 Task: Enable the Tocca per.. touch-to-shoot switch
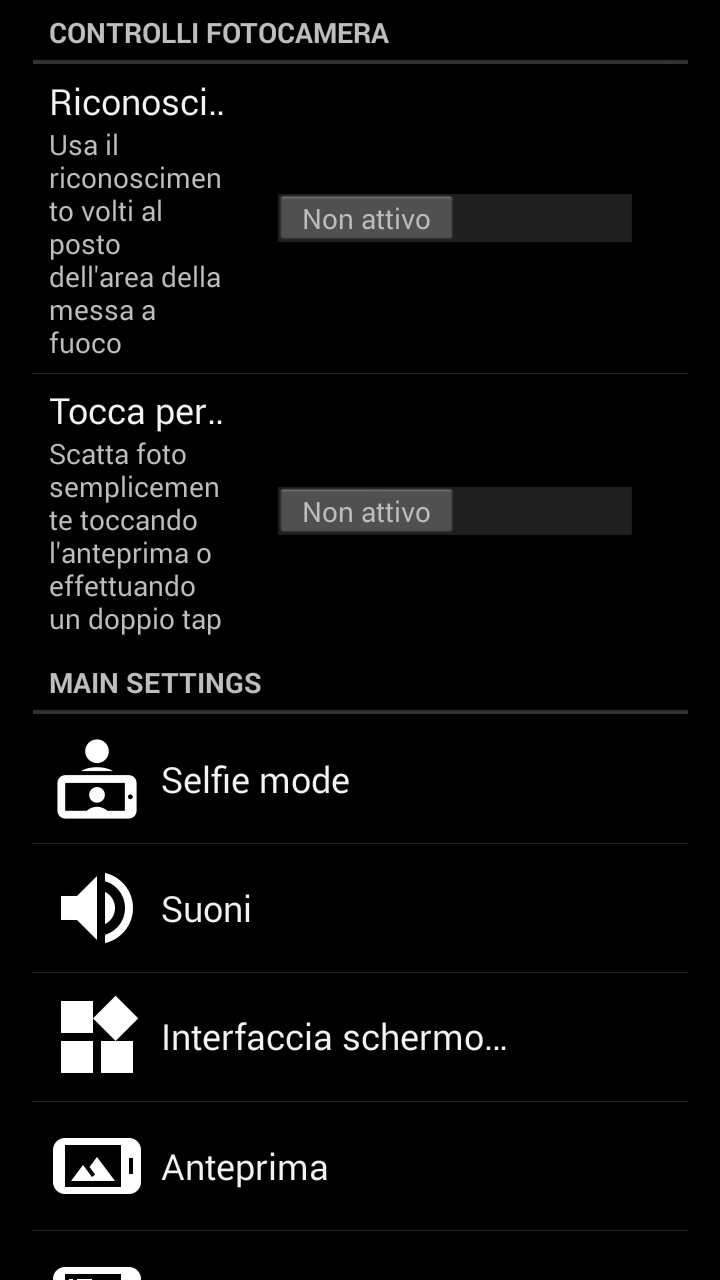tap(454, 511)
